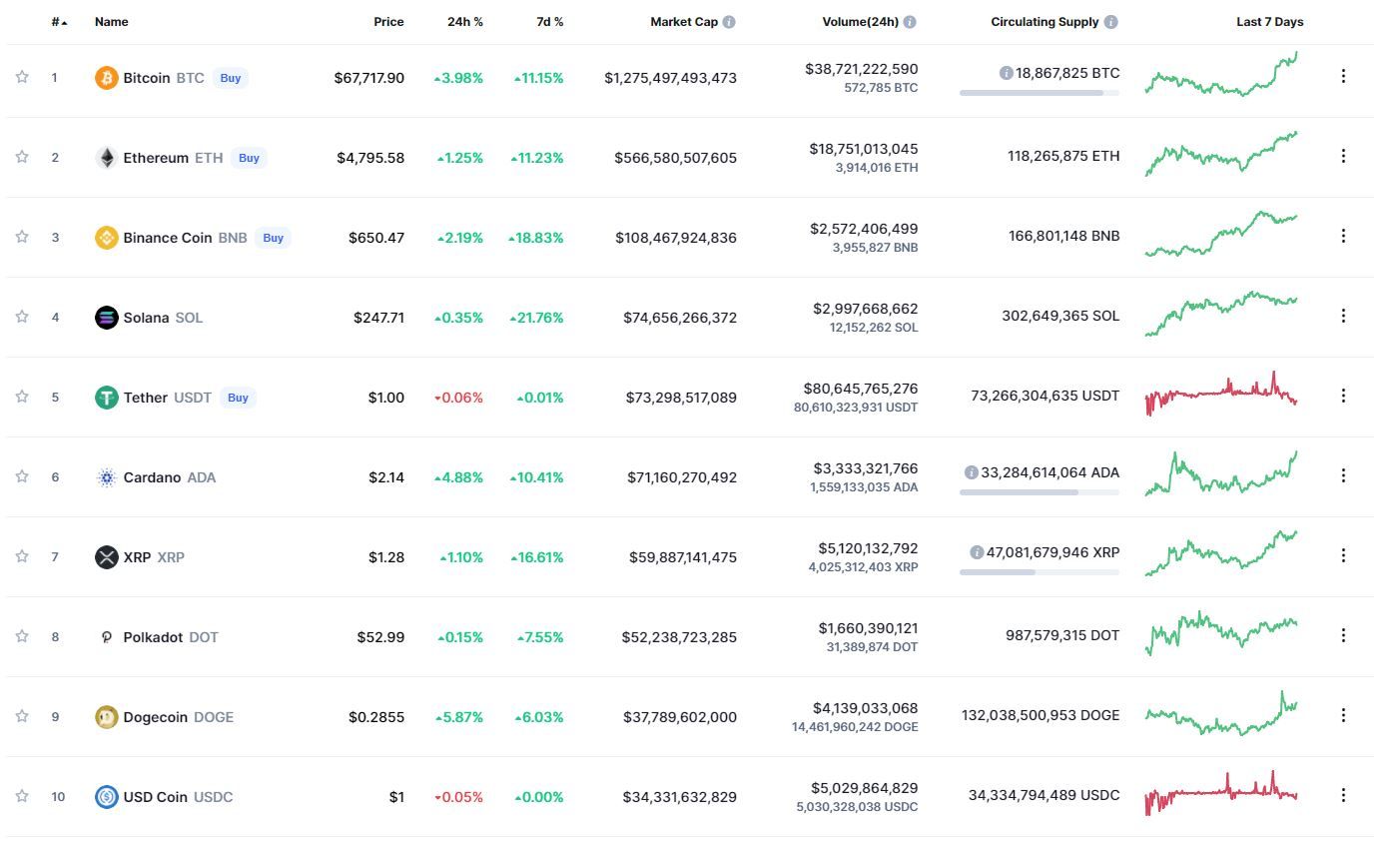Open the Polkadot row overflow menu
Screen dimensions: 1400x845
click(1343, 635)
